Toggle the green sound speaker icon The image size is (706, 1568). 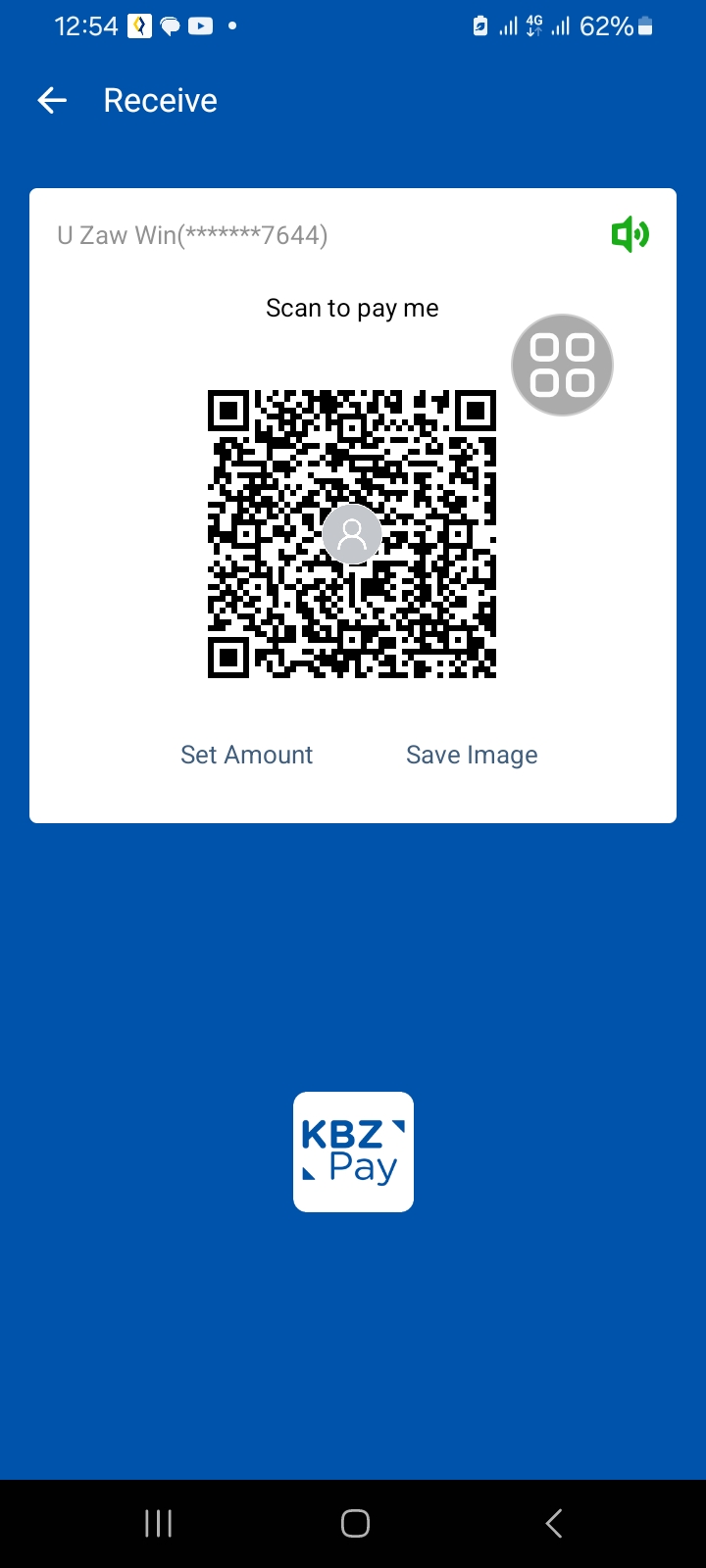(x=630, y=235)
